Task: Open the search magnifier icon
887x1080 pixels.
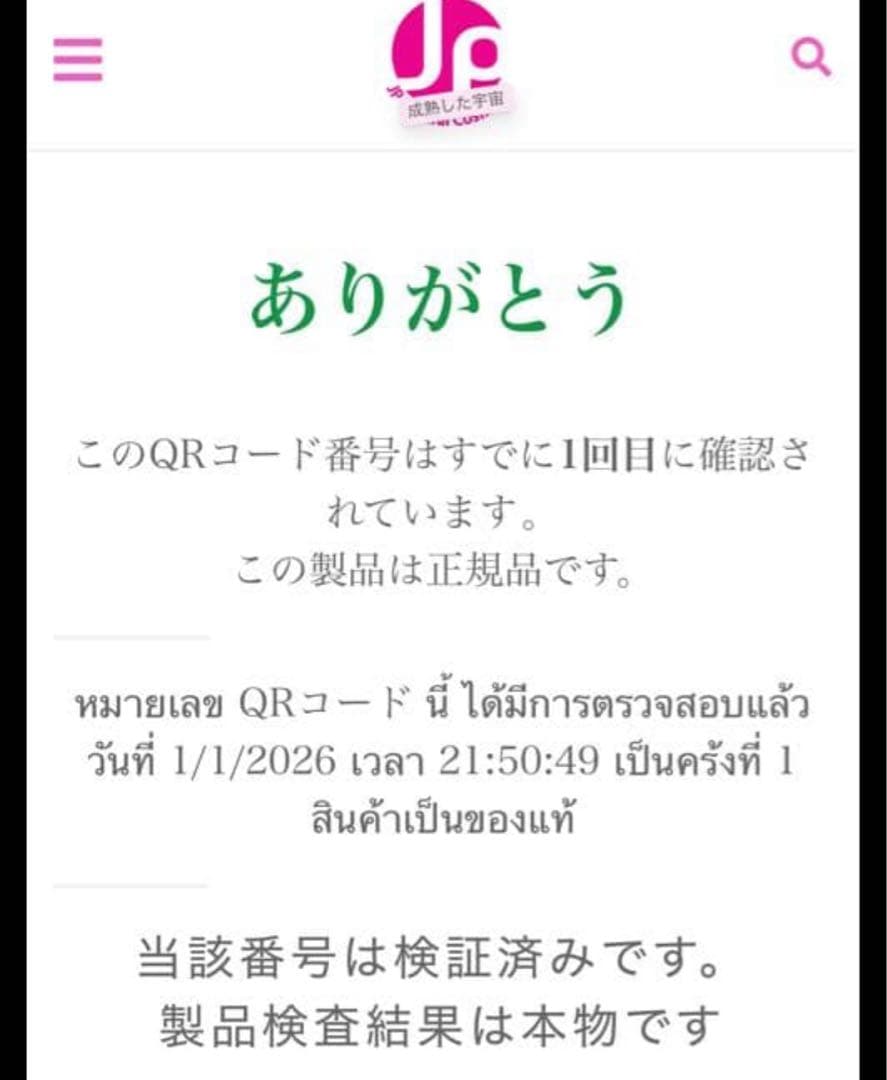Action: click(x=810, y=56)
